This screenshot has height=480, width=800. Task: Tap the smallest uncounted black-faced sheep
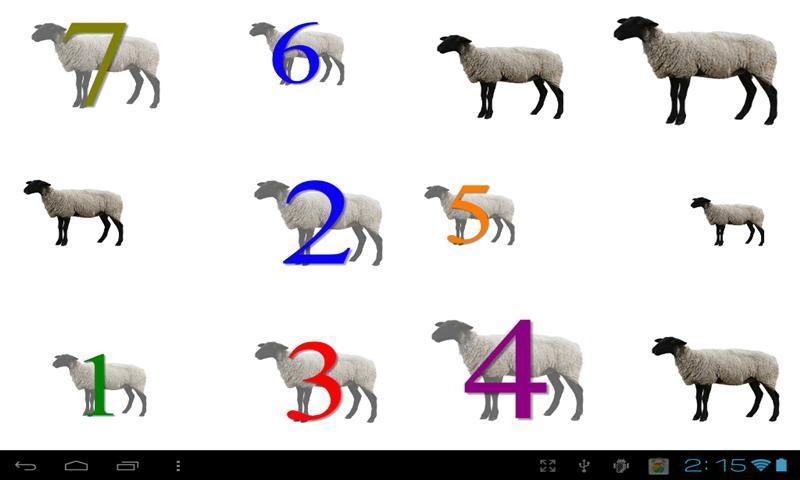tap(729, 218)
